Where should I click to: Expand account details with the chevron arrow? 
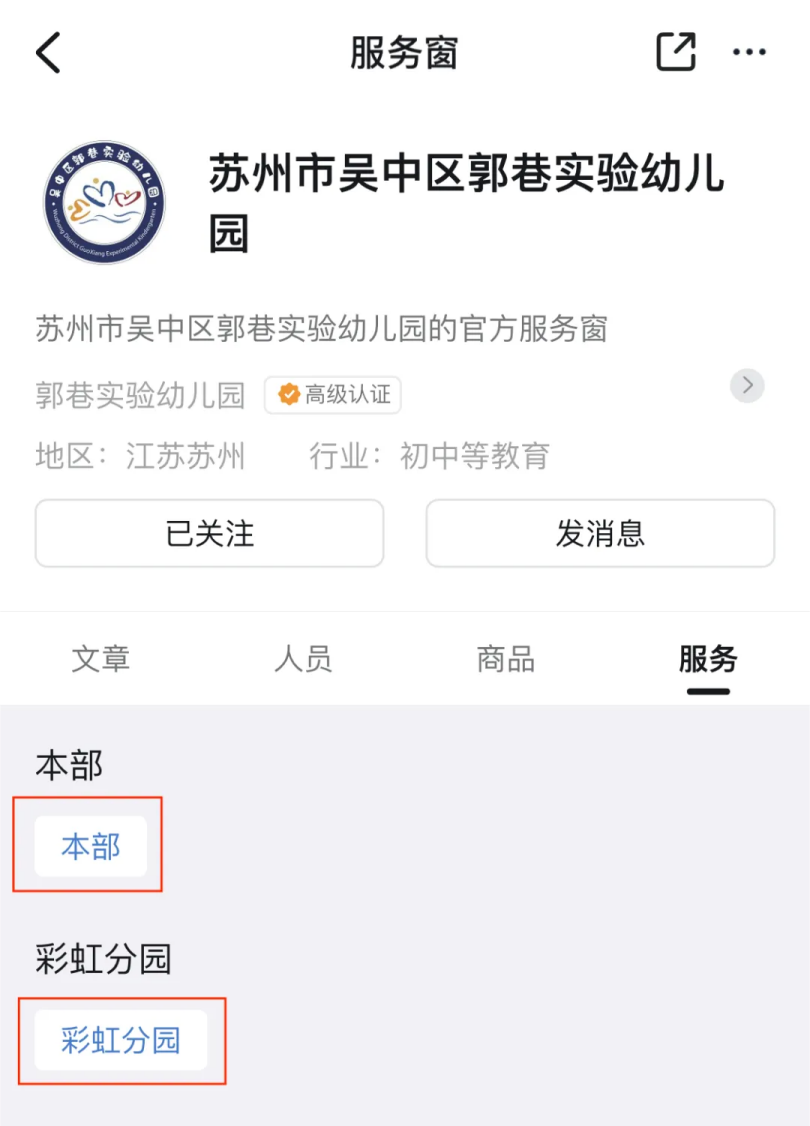[747, 385]
